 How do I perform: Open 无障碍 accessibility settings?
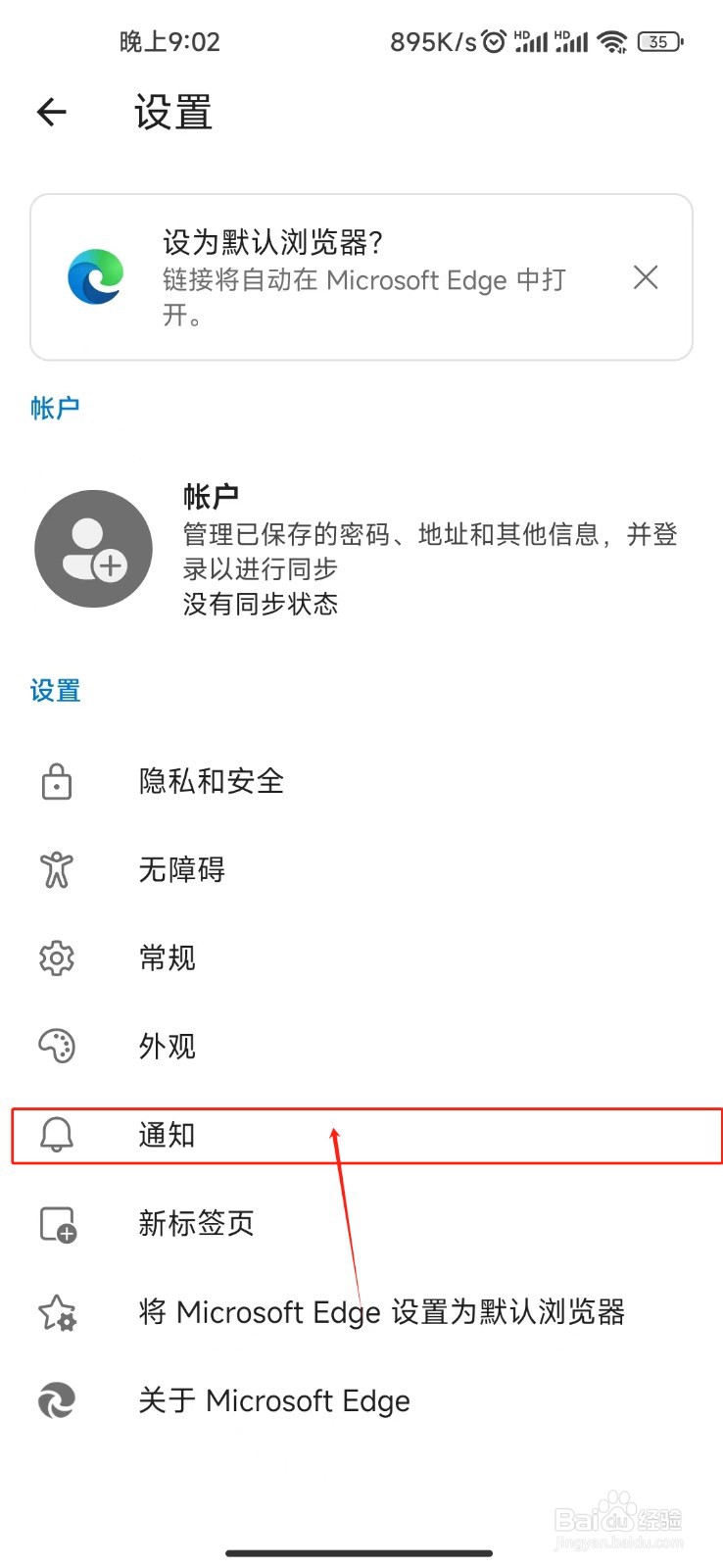361,869
